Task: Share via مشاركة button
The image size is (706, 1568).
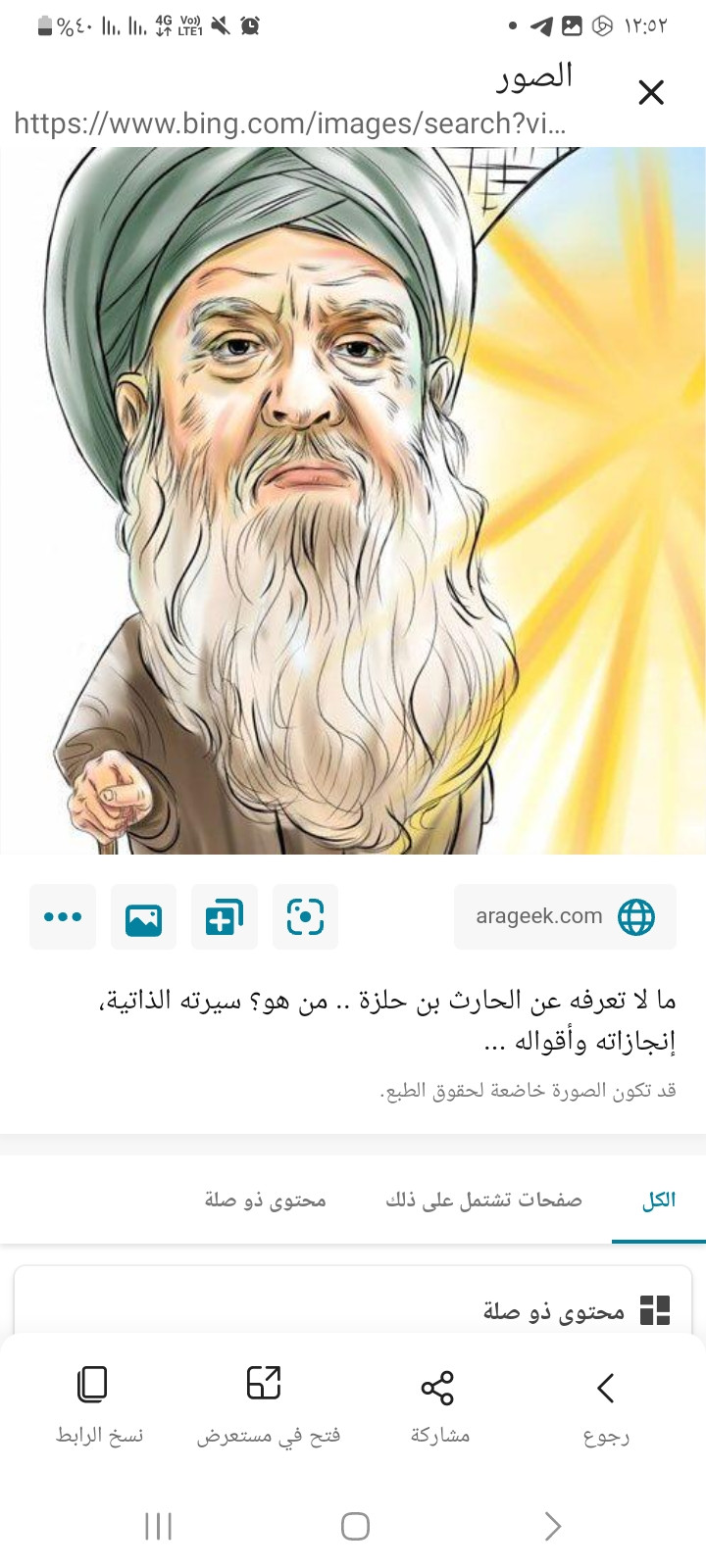Action: click(439, 1406)
